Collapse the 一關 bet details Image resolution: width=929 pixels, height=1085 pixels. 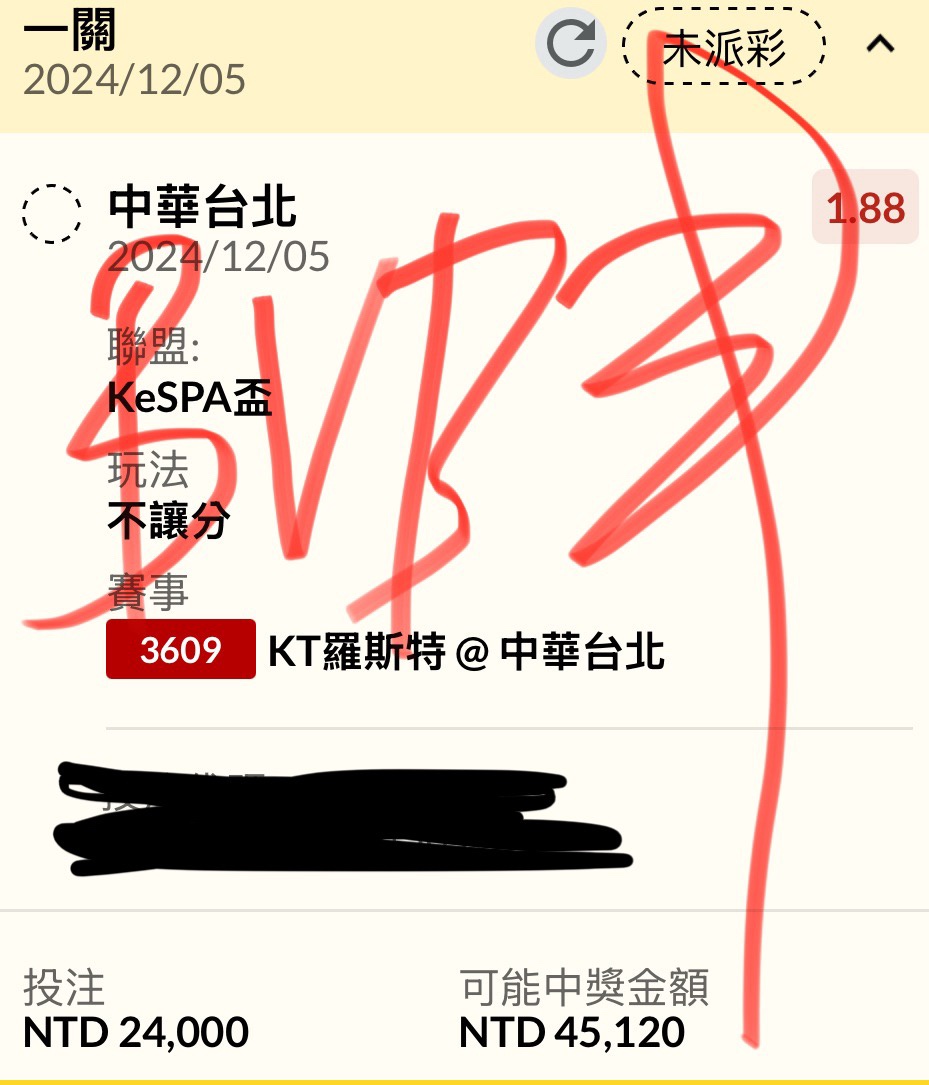click(x=880, y=45)
